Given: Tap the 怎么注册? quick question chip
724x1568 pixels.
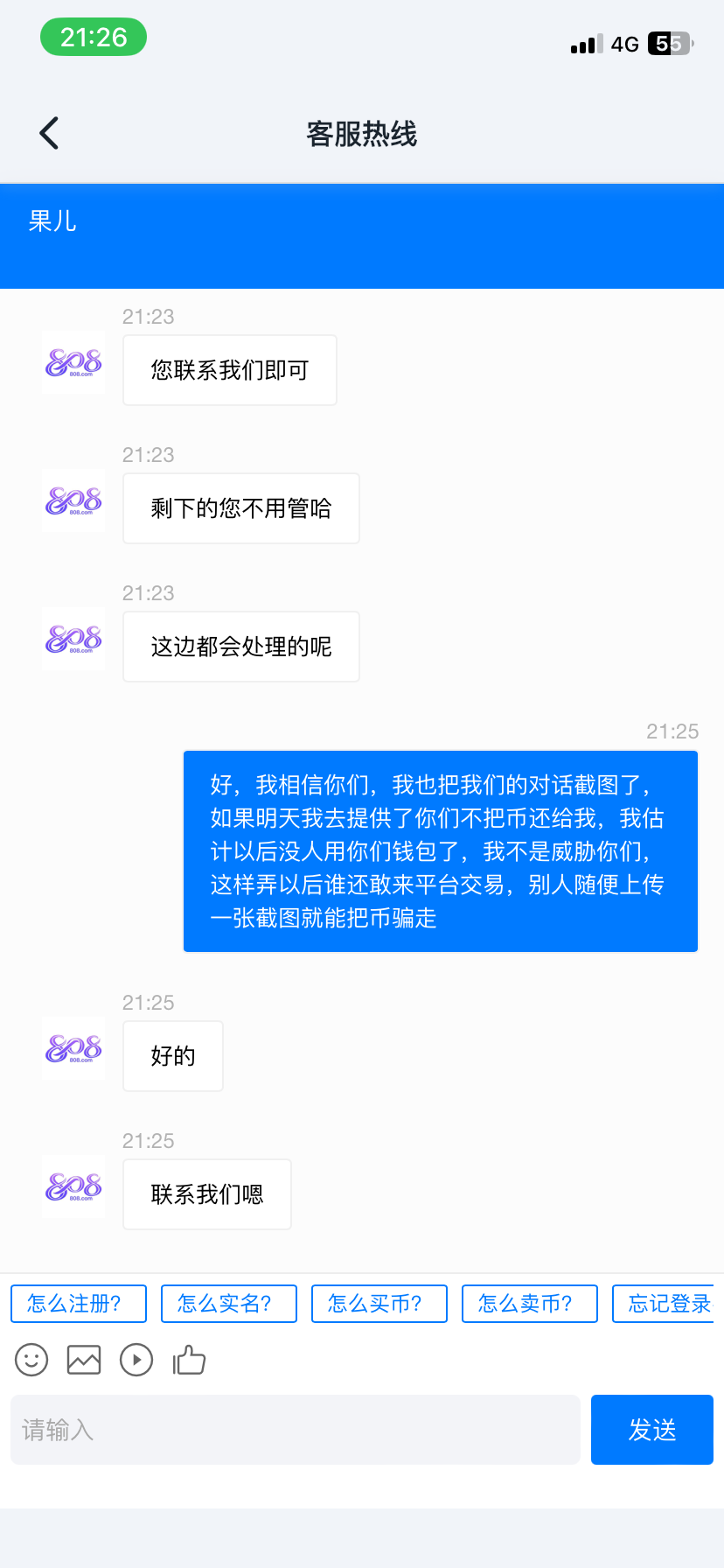Looking at the screenshot, I should coord(79,1304).
